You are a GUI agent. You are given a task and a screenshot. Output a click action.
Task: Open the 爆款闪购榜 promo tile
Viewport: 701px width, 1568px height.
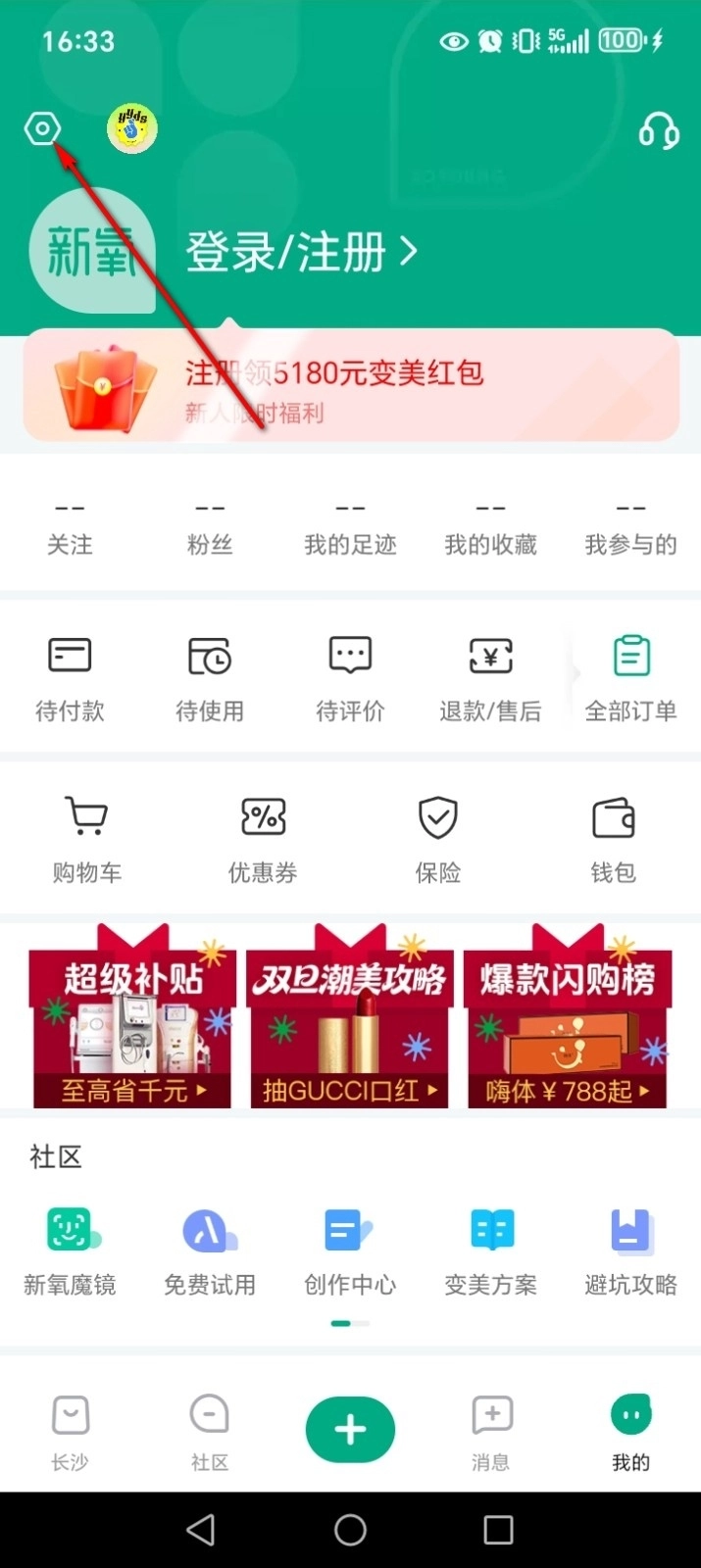568,1017
